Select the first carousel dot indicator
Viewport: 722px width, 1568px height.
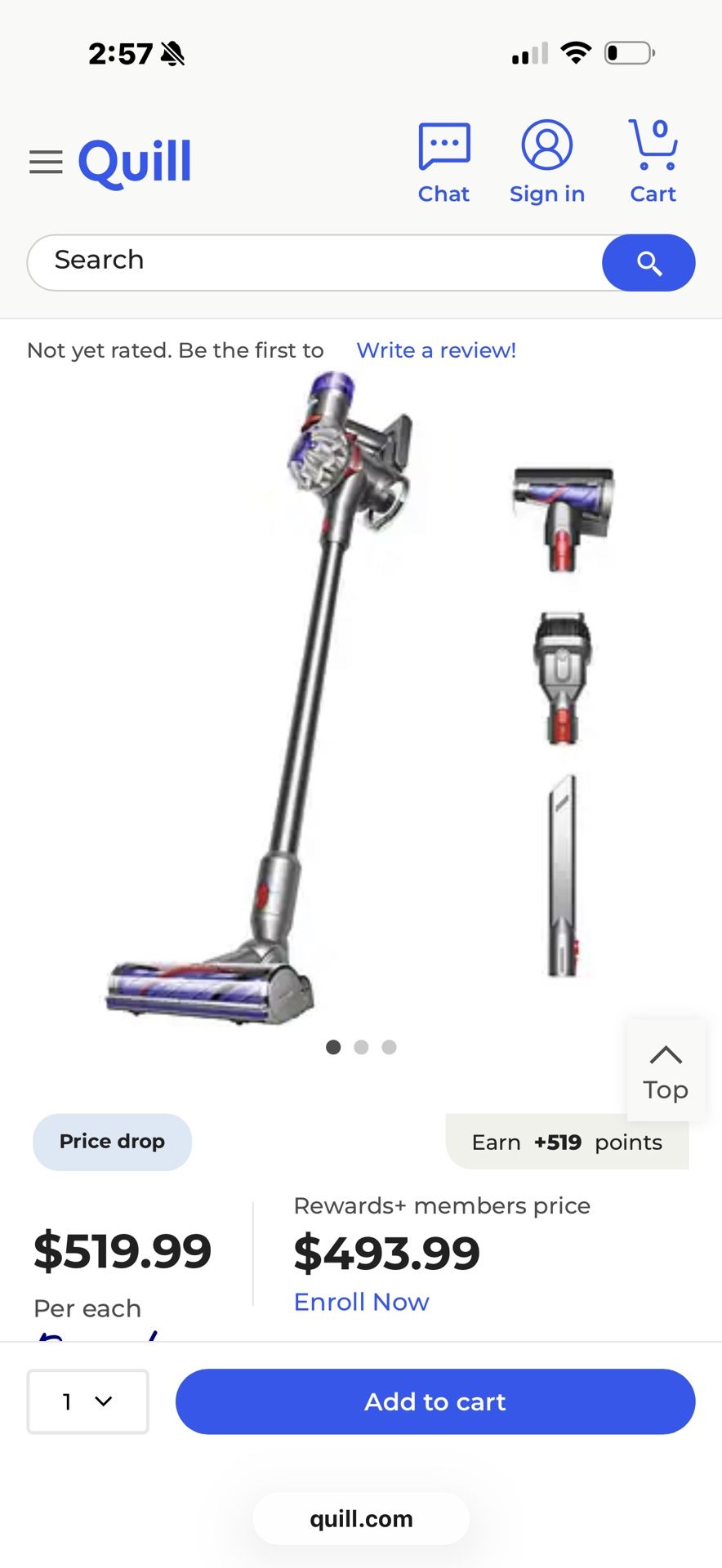[333, 1047]
